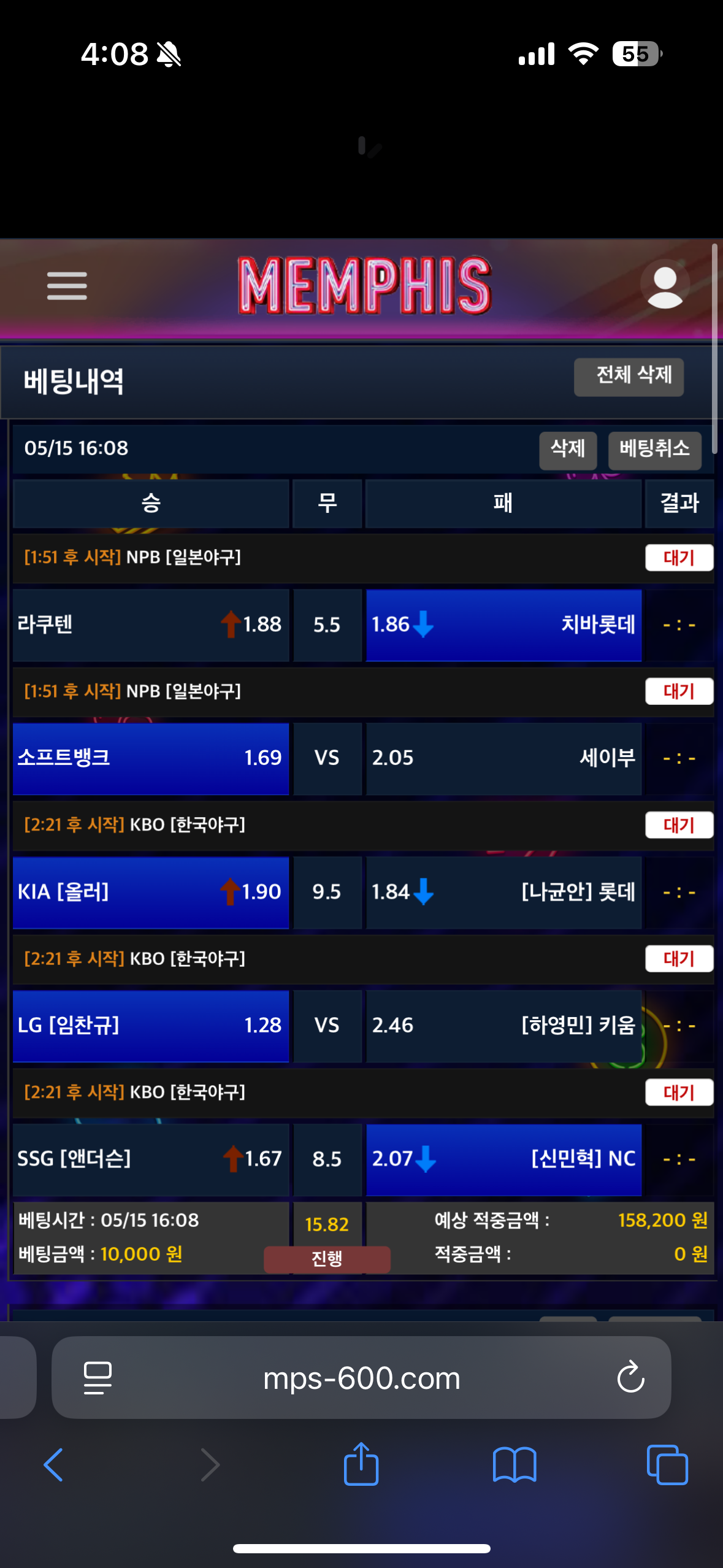Open Safari bookmarks
The width and height of the screenshot is (723, 1568).
coord(514,1465)
